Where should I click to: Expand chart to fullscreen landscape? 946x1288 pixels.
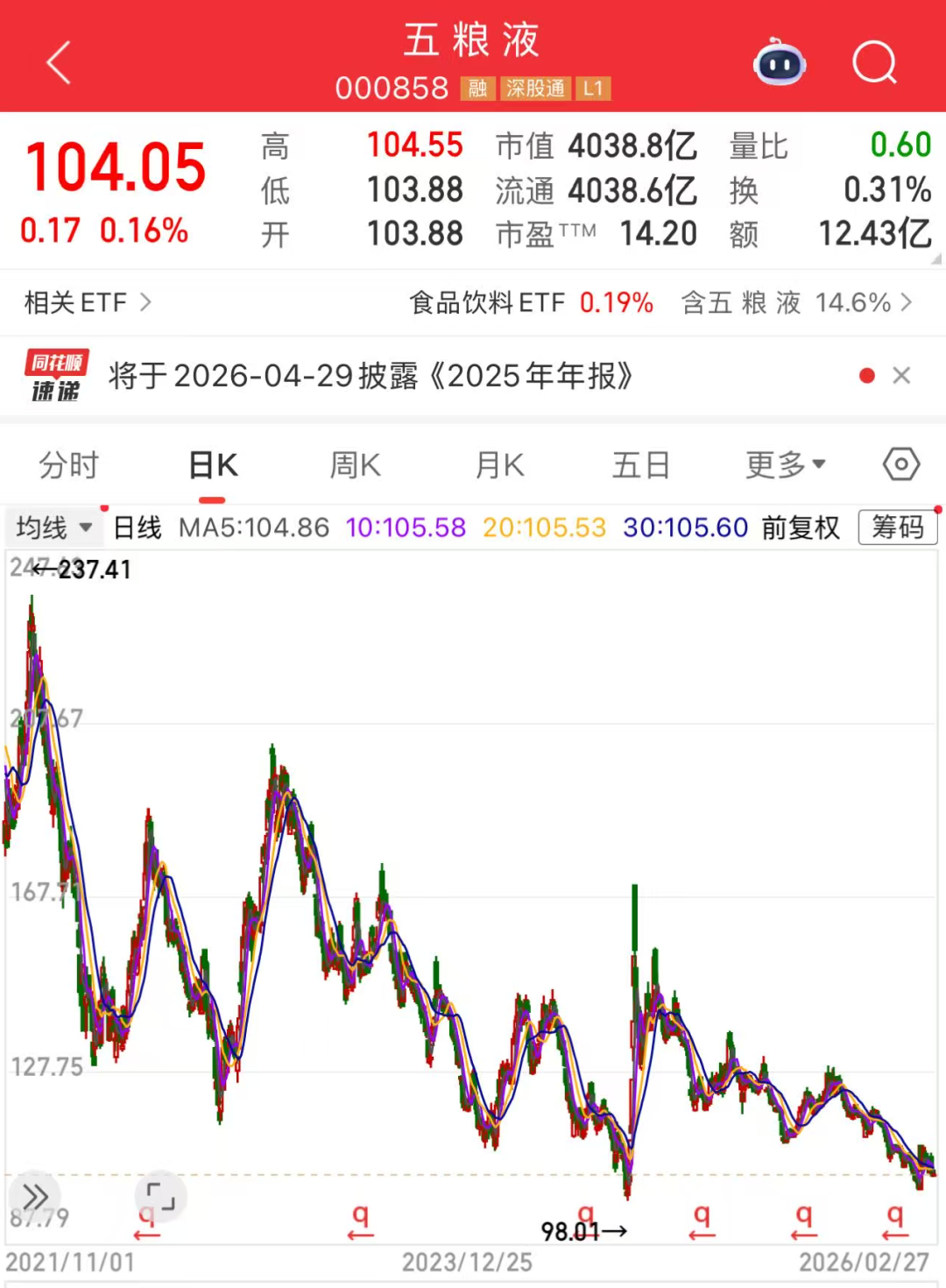tap(160, 1195)
